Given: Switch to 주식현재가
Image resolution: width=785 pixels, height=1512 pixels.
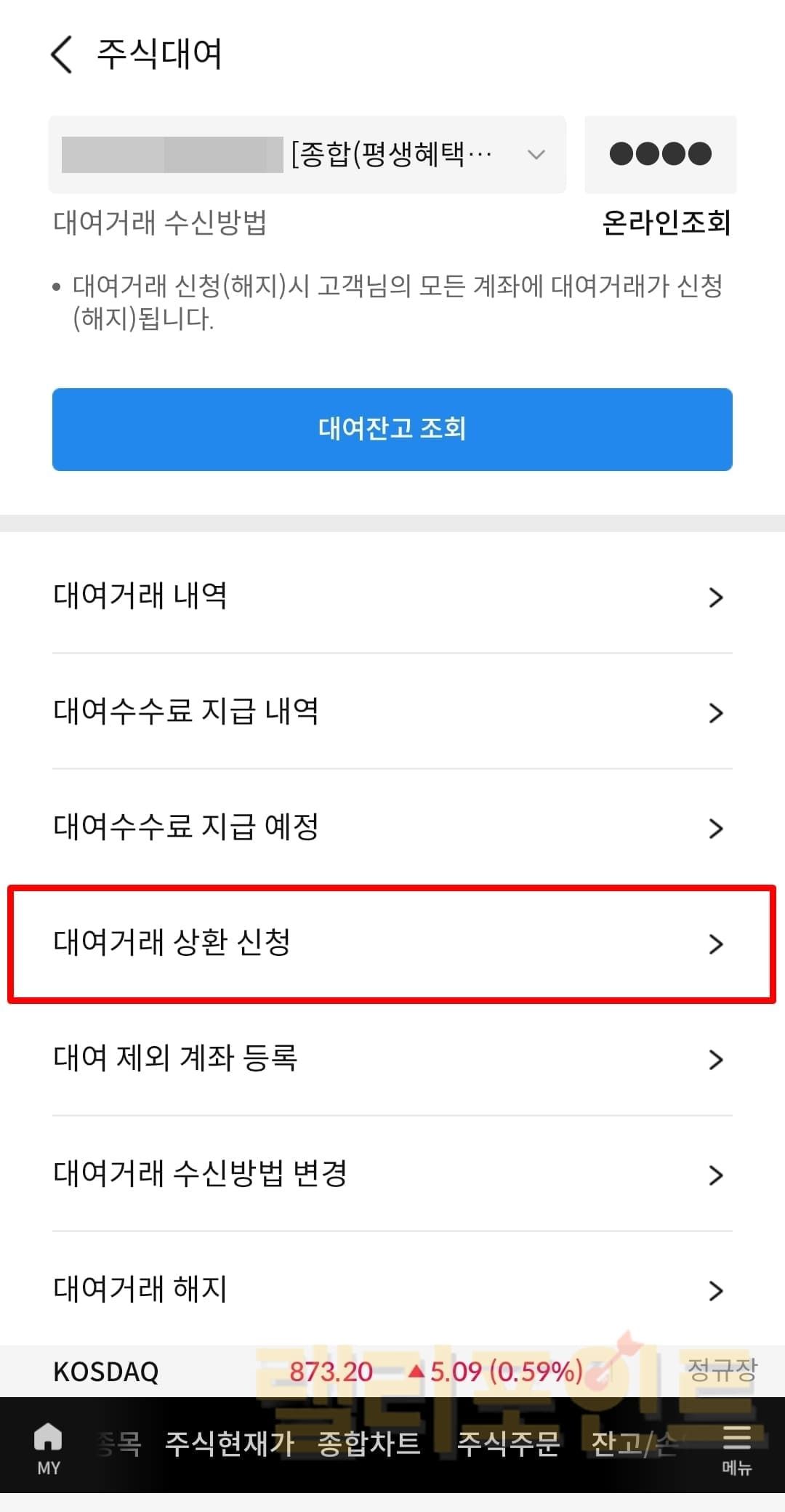Looking at the screenshot, I should coord(229,1444).
